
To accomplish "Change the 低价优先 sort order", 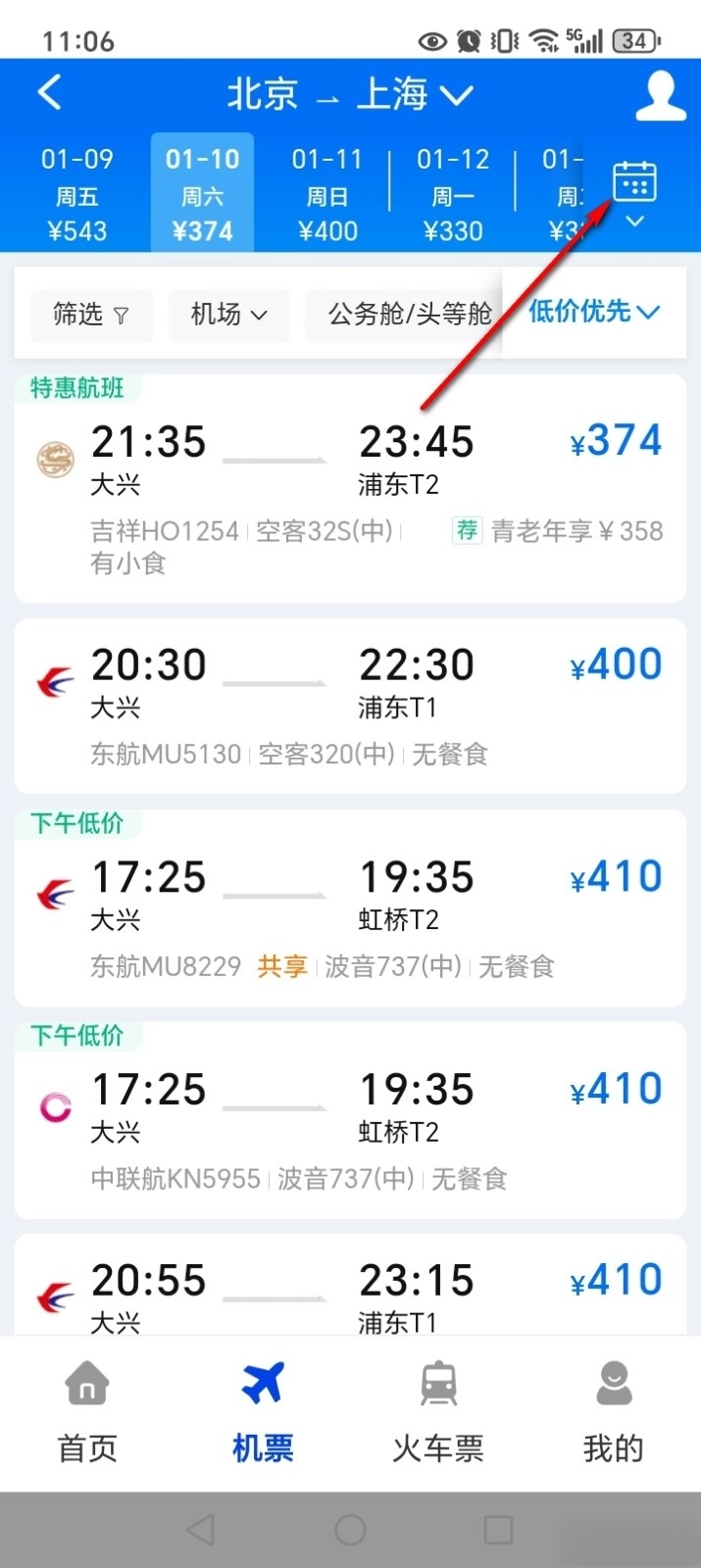I will tap(593, 312).
